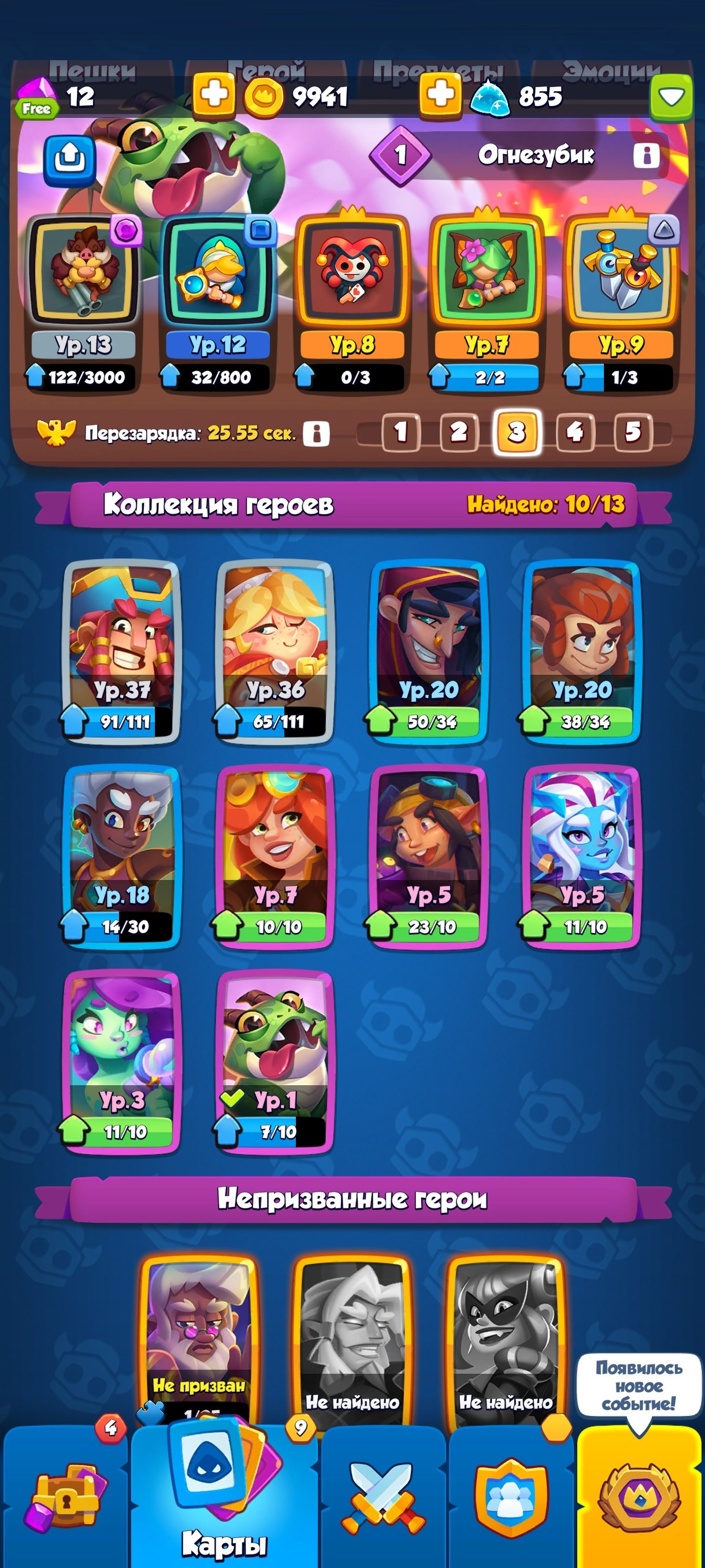Open the level 37 hero card
Viewport: 705px width, 1568px height.
point(122,651)
